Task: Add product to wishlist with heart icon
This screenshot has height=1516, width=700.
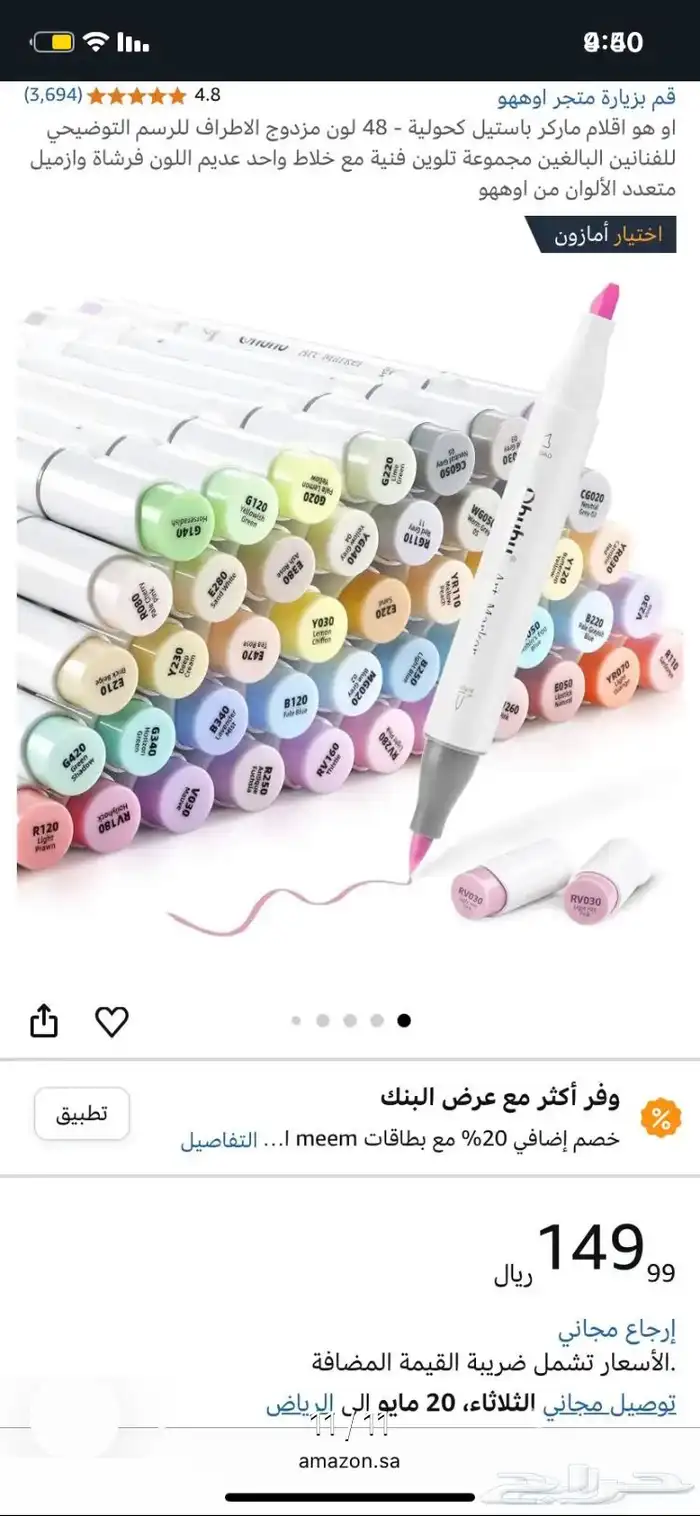Action: pyautogui.click(x=112, y=1021)
